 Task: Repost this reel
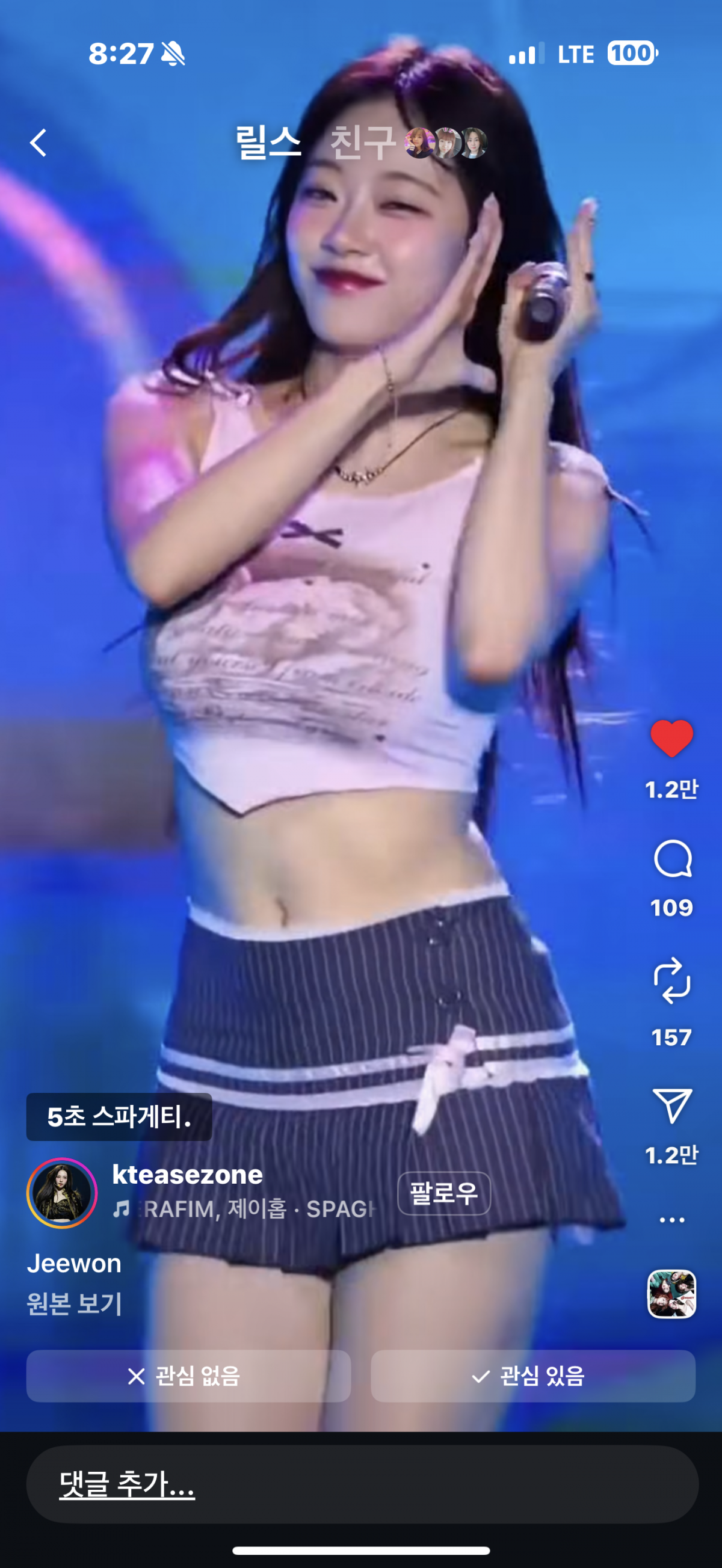coord(671,980)
